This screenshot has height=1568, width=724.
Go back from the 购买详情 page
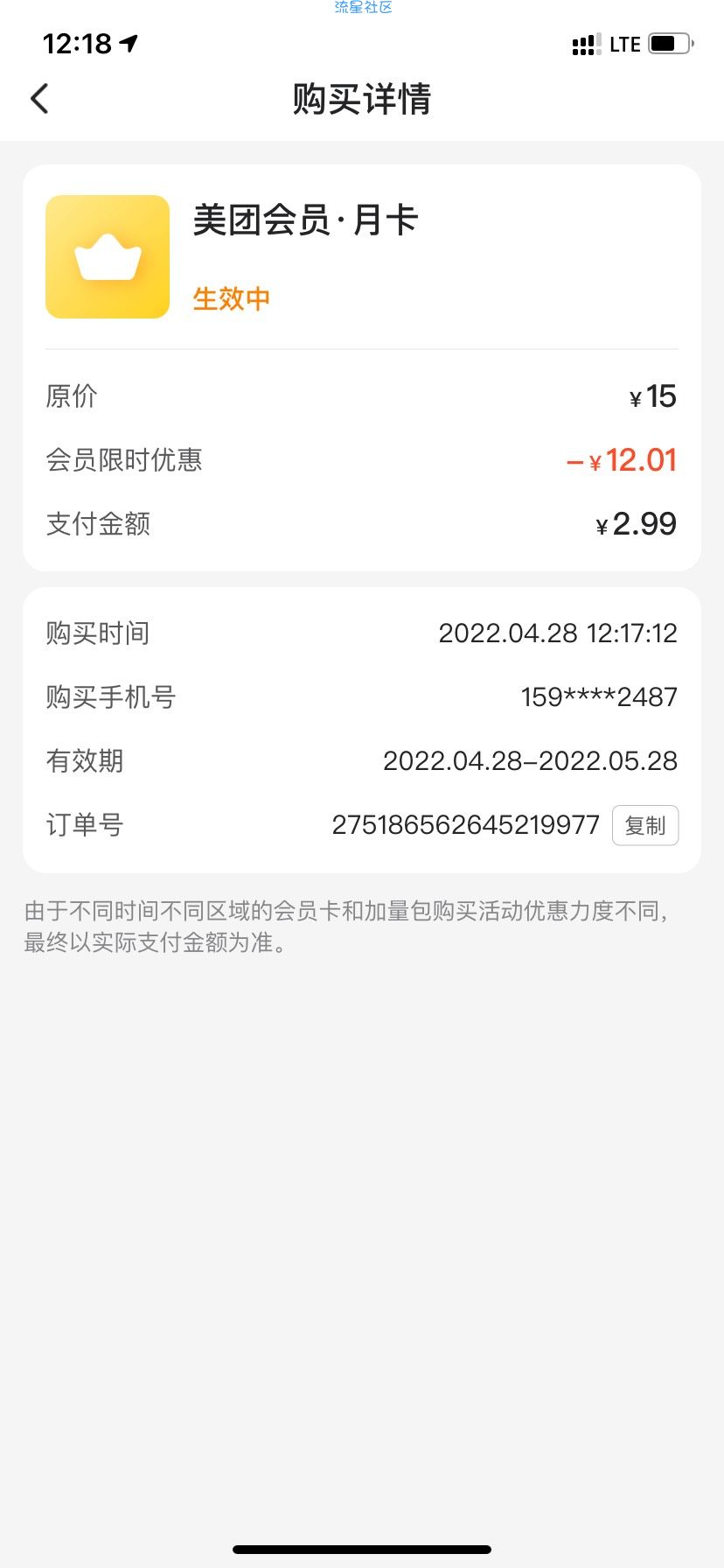click(x=39, y=99)
